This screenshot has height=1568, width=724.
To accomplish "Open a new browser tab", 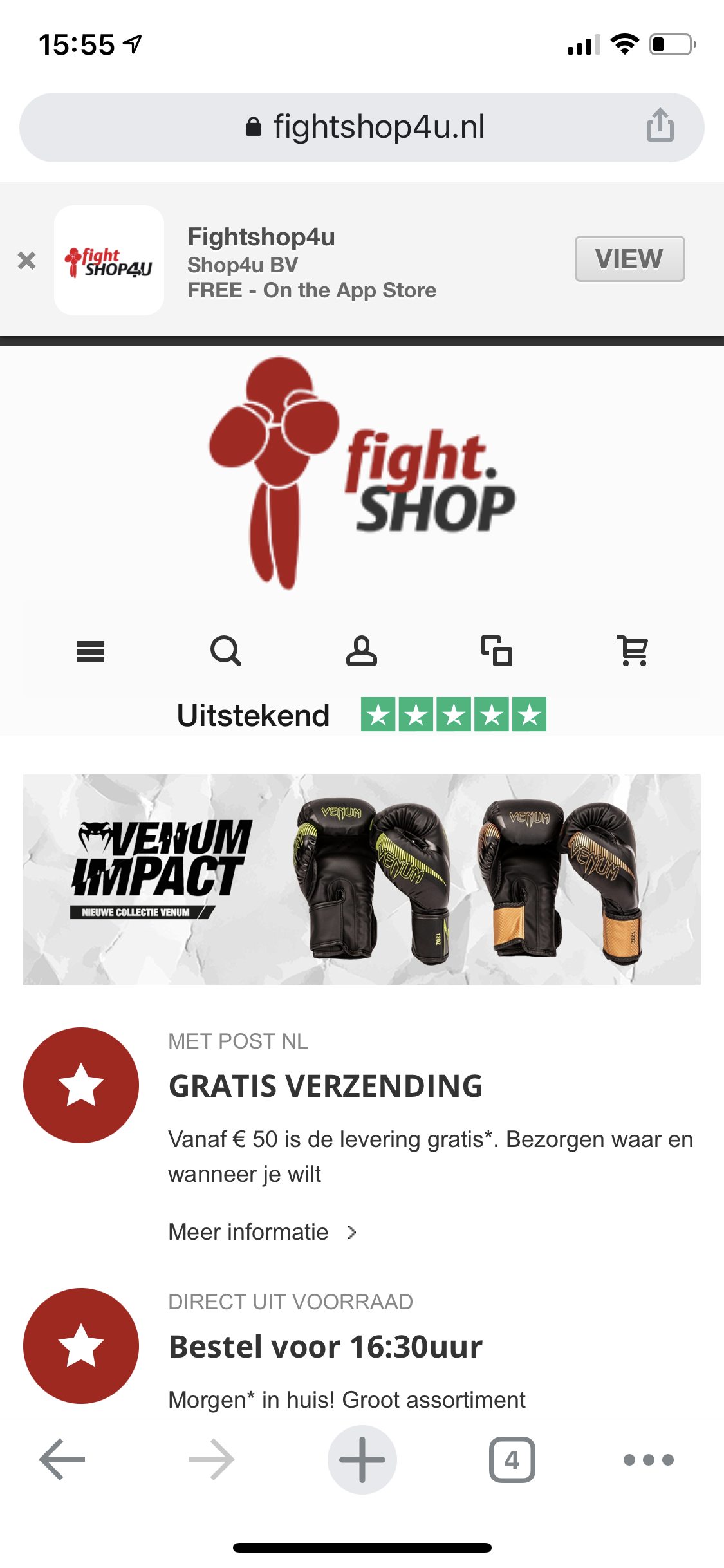I will pyautogui.click(x=362, y=1459).
